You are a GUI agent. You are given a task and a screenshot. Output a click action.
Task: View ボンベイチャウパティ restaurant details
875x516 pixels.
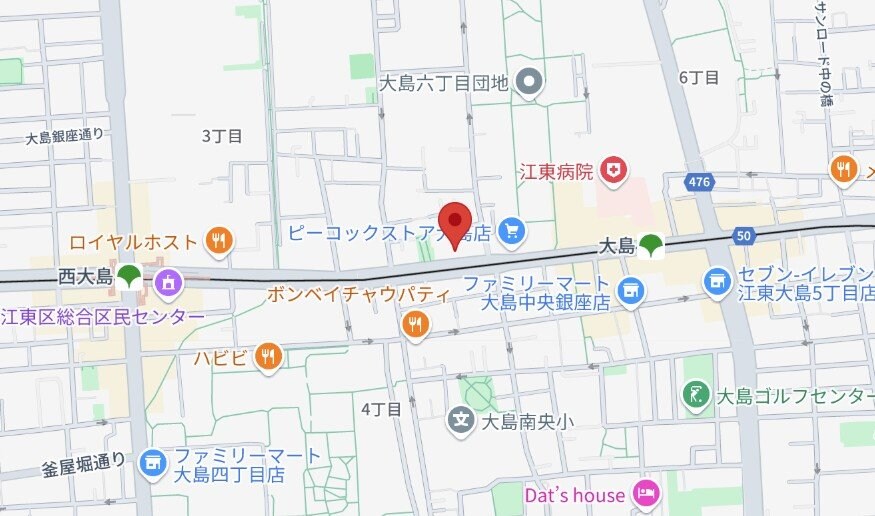click(x=415, y=323)
